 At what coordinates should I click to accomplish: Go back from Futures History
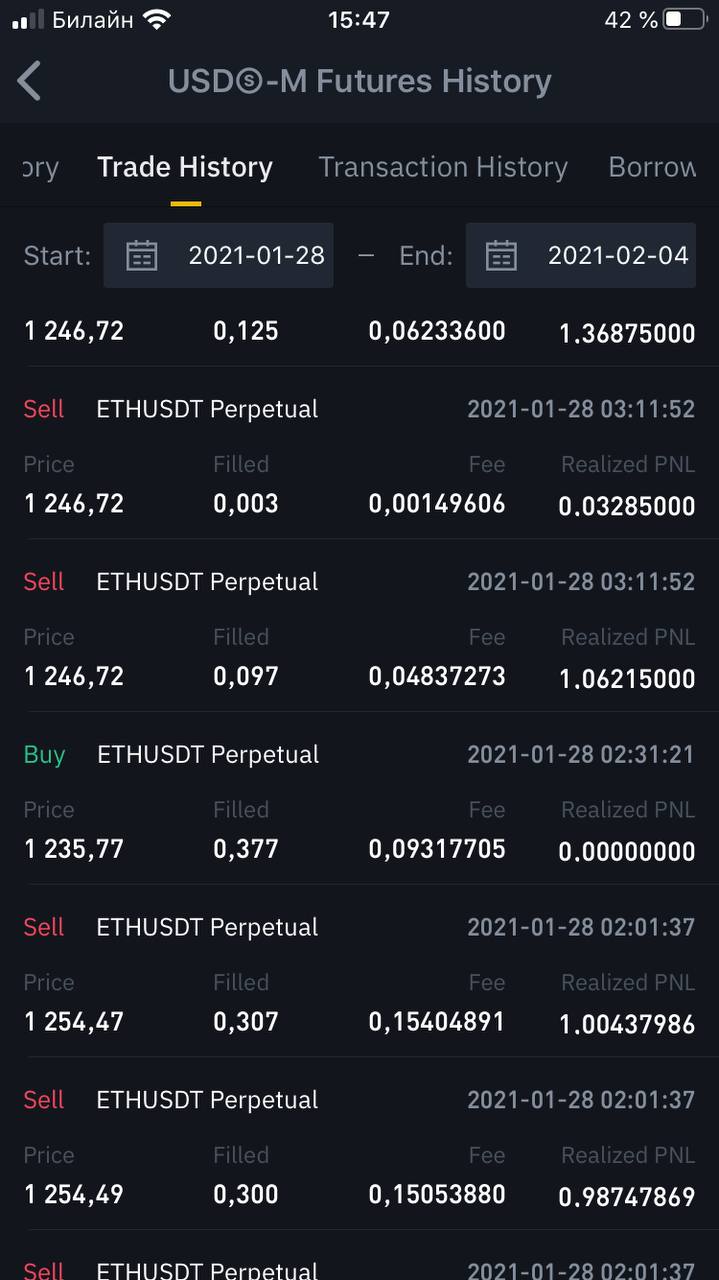point(30,81)
